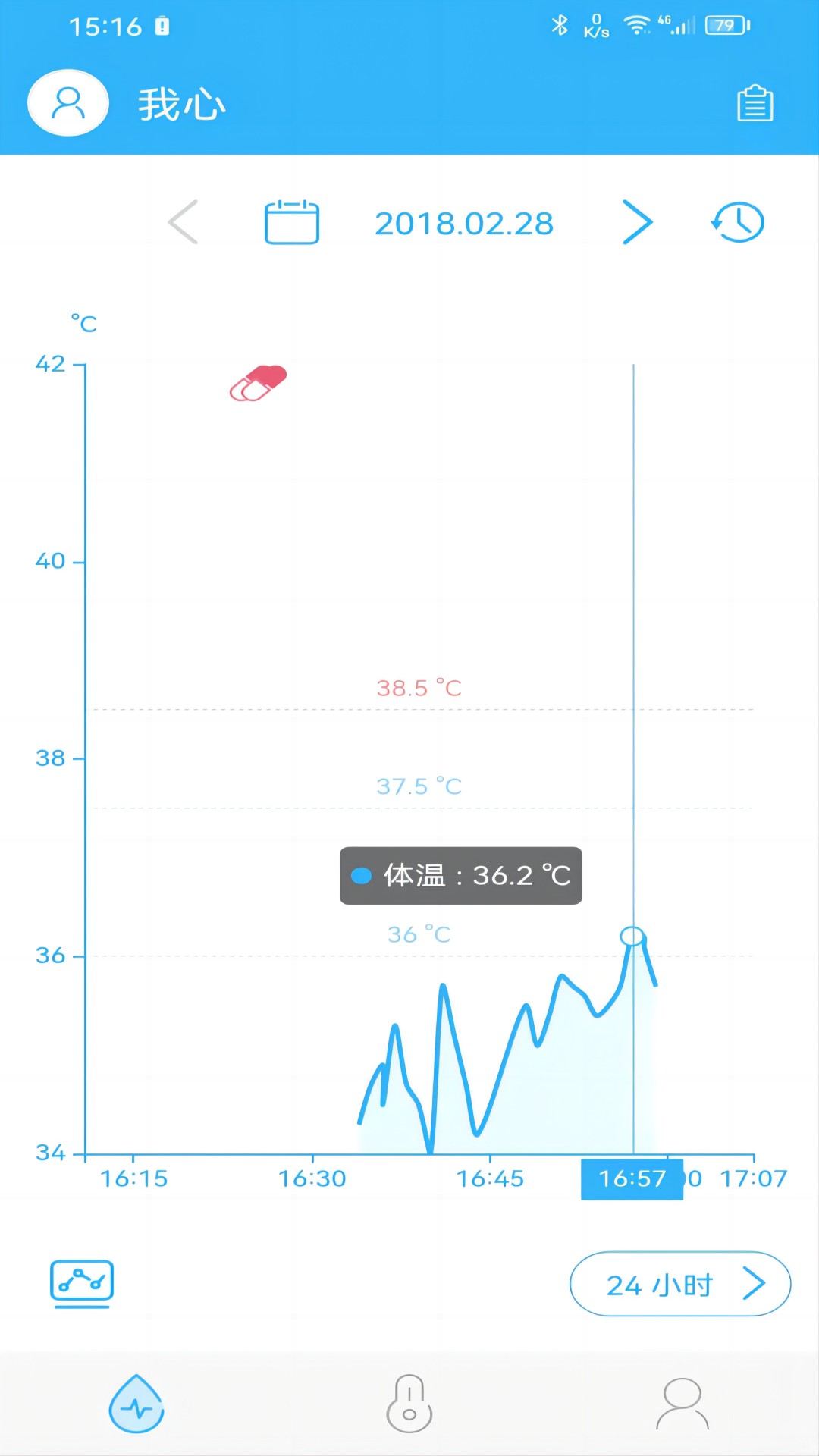
Task: Open the user profile avatar
Action: tap(68, 103)
